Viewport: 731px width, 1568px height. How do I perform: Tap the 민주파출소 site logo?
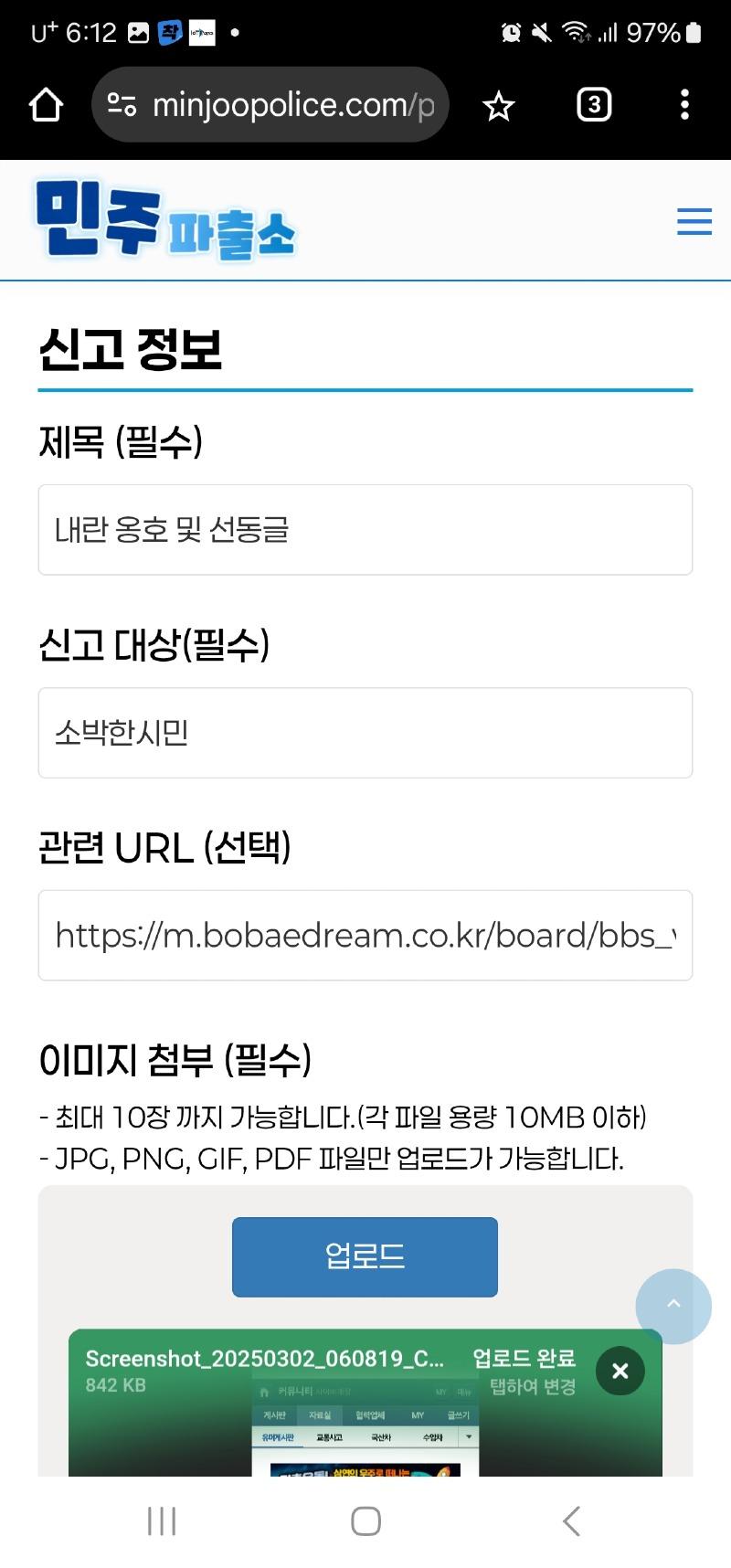(165, 220)
